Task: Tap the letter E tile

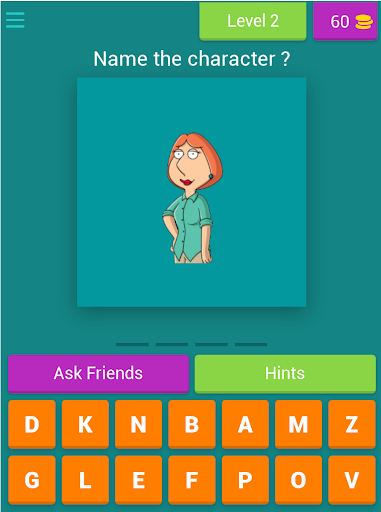Action: click(139, 480)
